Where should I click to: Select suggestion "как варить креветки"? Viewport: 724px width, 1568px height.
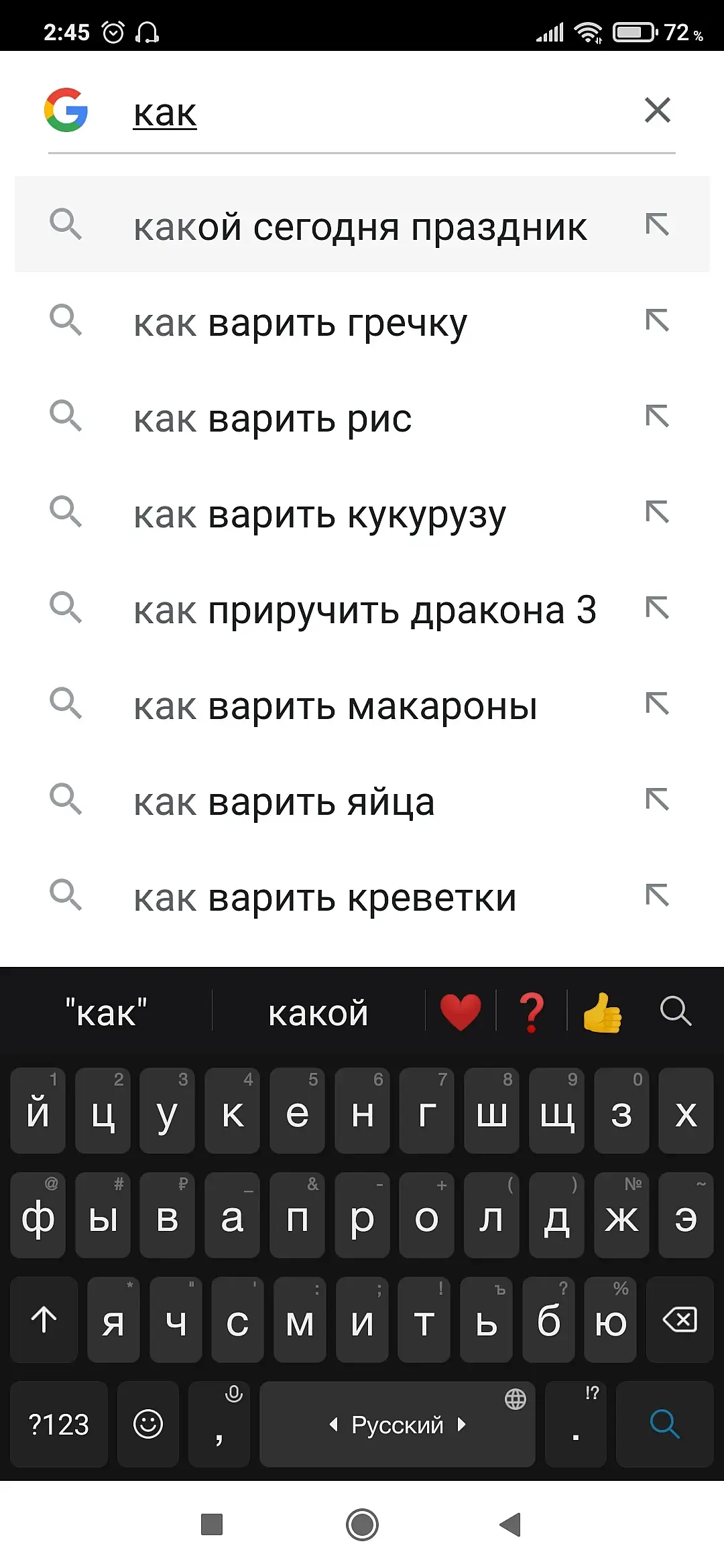[x=325, y=897]
